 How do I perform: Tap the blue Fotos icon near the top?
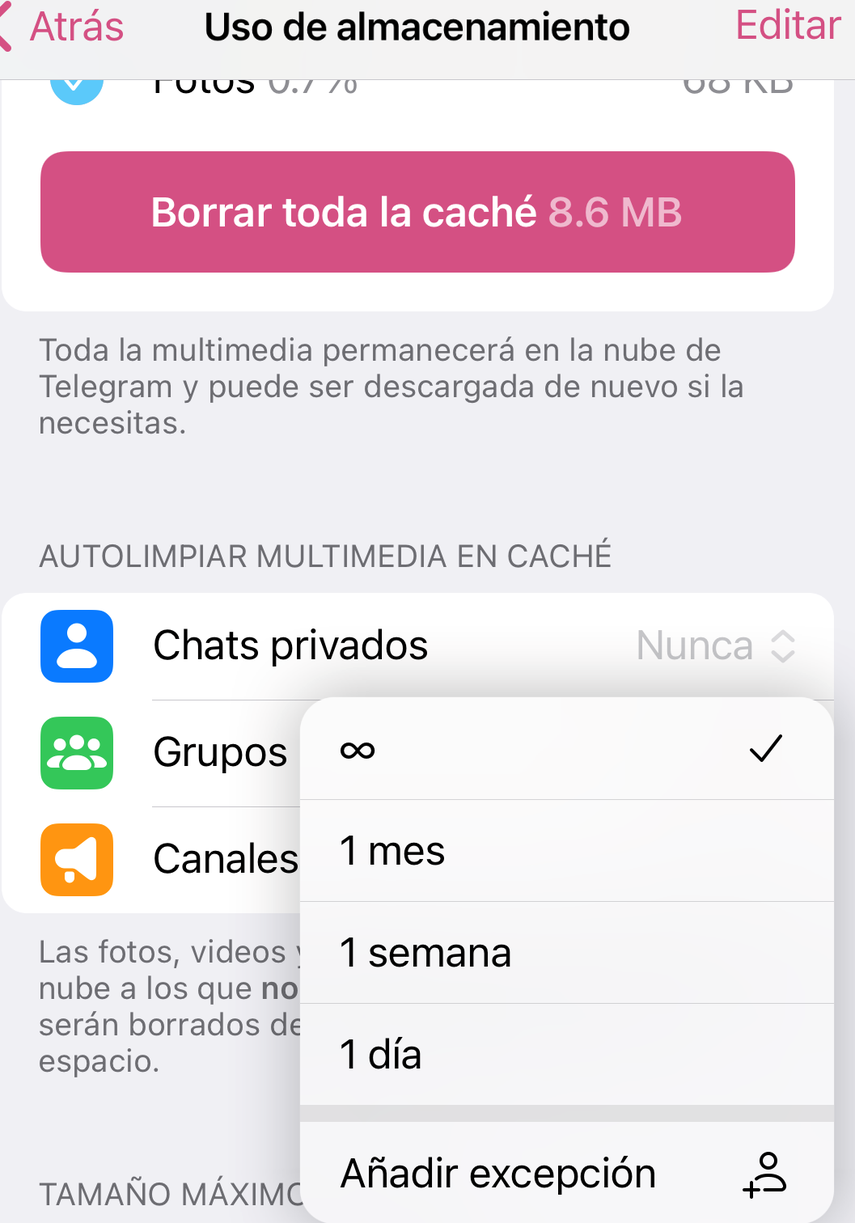77,82
